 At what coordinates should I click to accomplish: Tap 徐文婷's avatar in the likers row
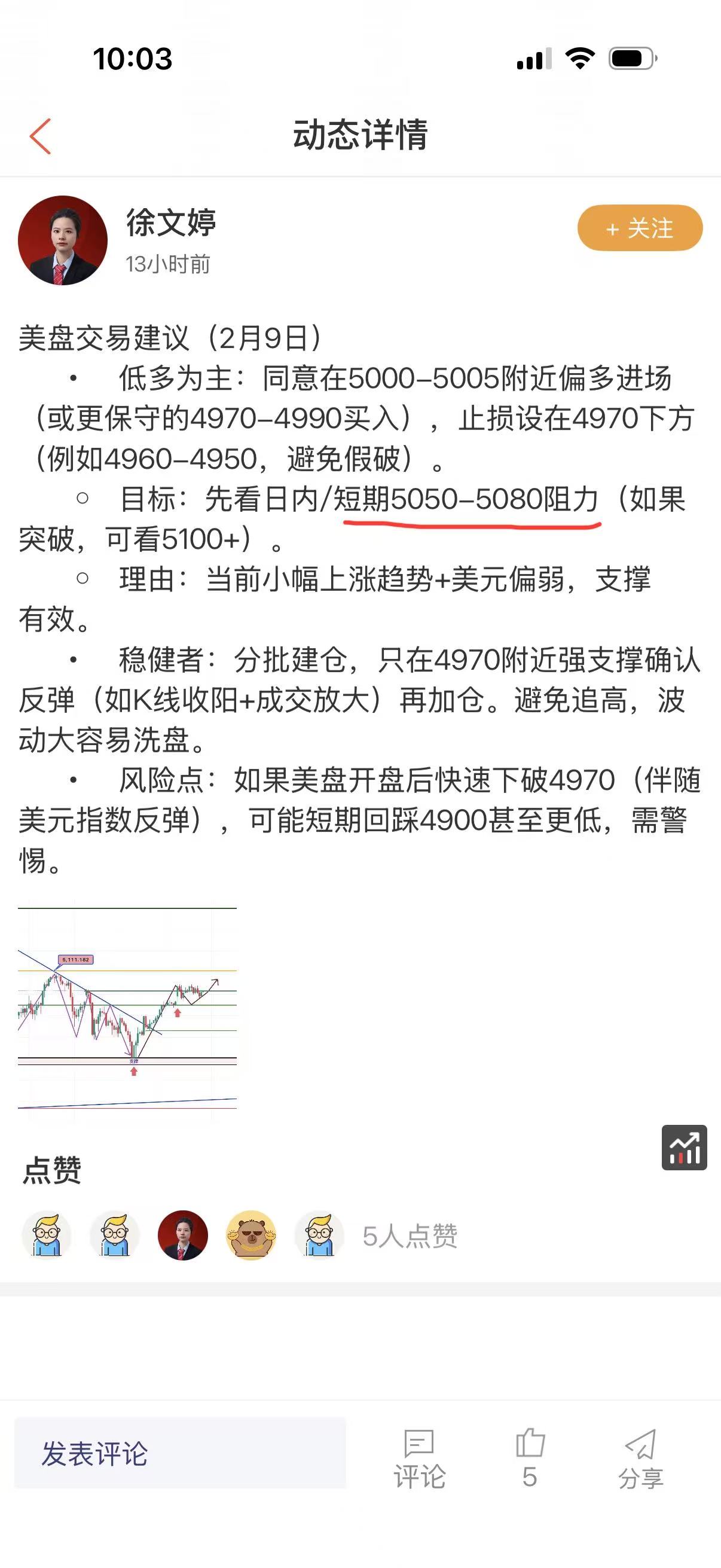(184, 1234)
